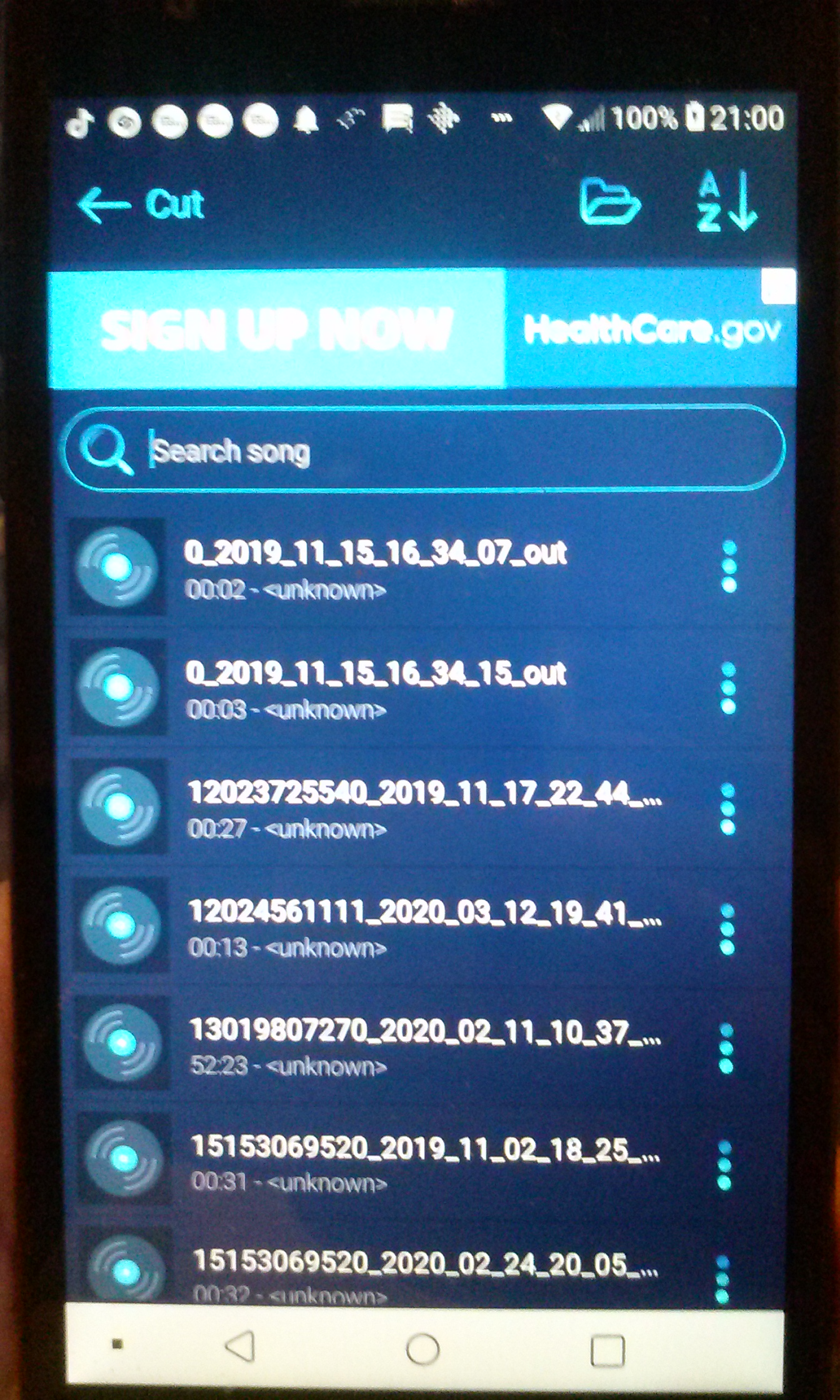
Task: Tap the system home button
Action: pos(422,1349)
